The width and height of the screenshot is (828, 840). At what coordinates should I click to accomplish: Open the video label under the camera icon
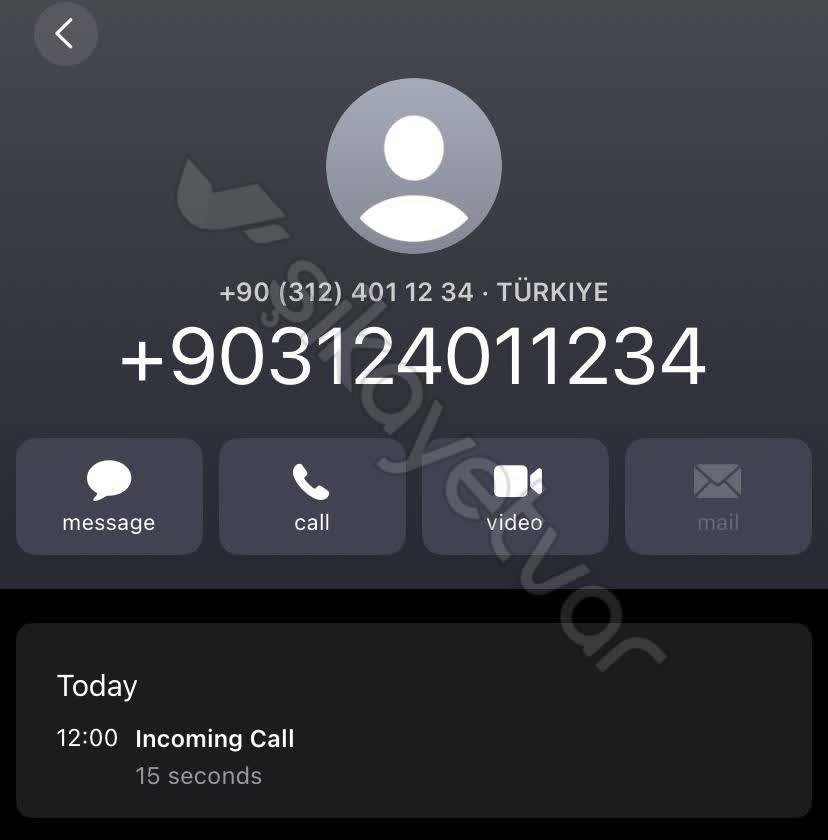[515, 522]
